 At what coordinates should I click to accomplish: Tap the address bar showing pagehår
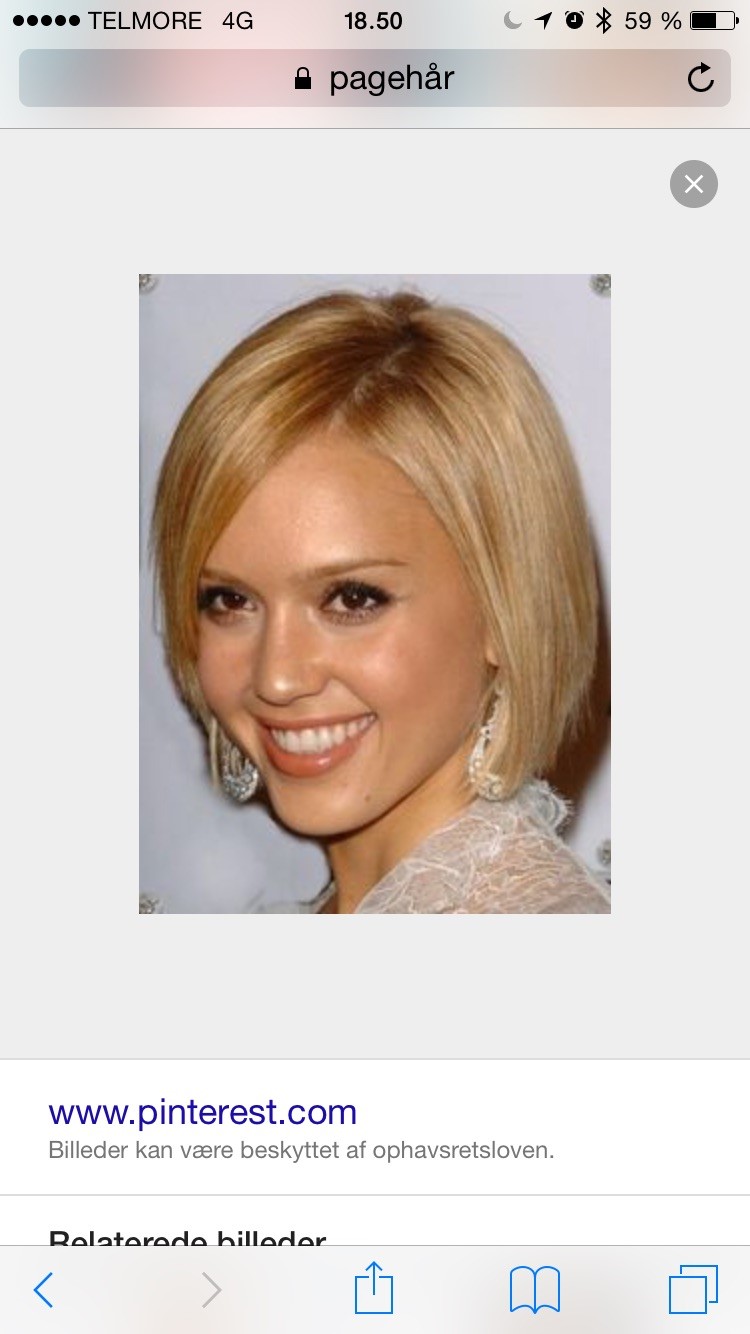click(374, 78)
